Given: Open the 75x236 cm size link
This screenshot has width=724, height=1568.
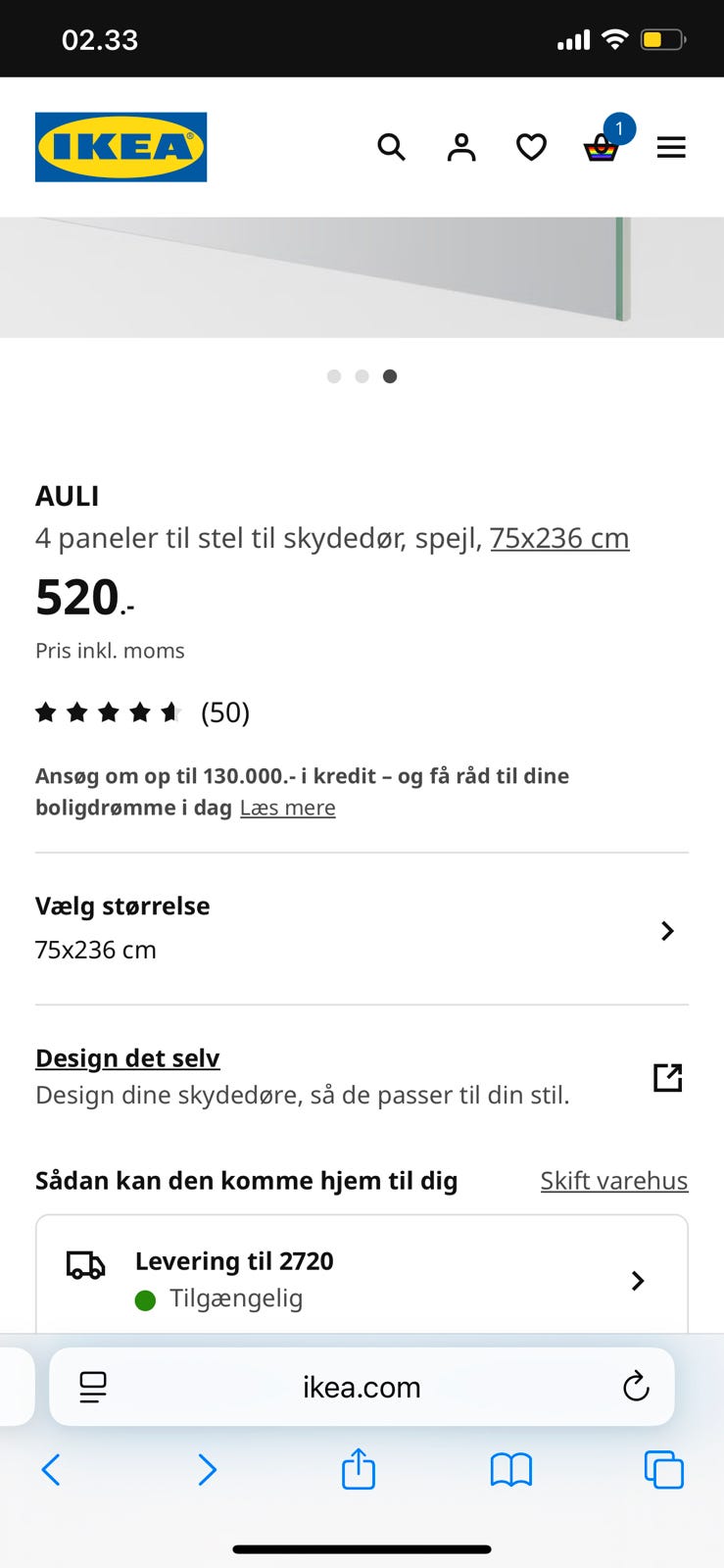Looking at the screenshot, I should pos(558,538).
